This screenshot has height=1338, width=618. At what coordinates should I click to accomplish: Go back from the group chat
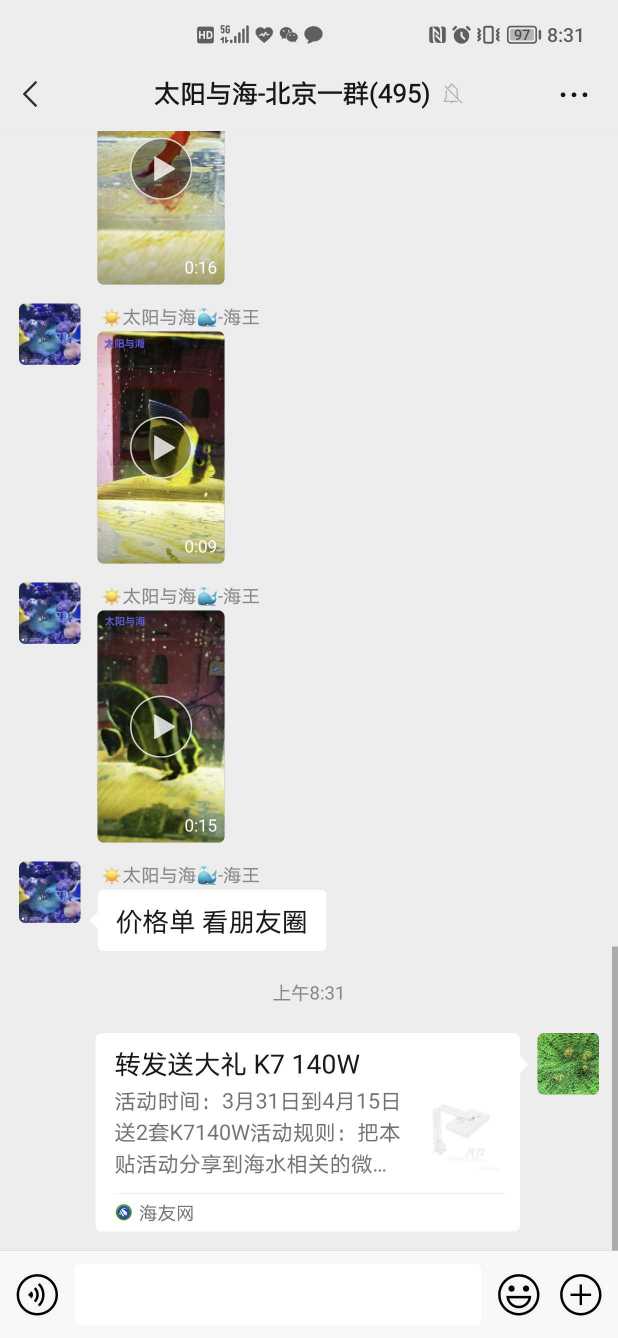(x=30, y=94)
